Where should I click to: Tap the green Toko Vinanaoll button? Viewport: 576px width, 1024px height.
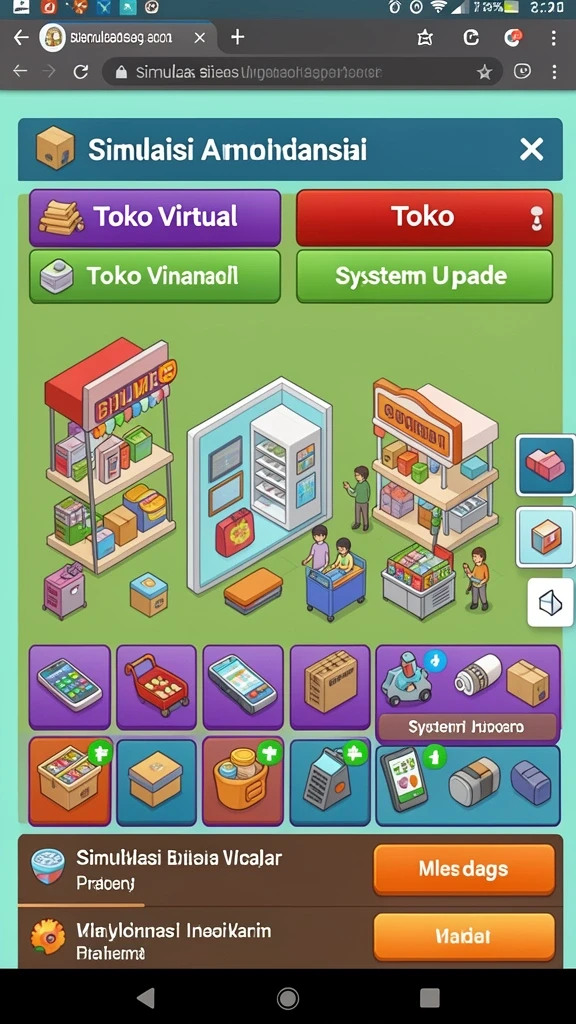click(x=155, y=276)
